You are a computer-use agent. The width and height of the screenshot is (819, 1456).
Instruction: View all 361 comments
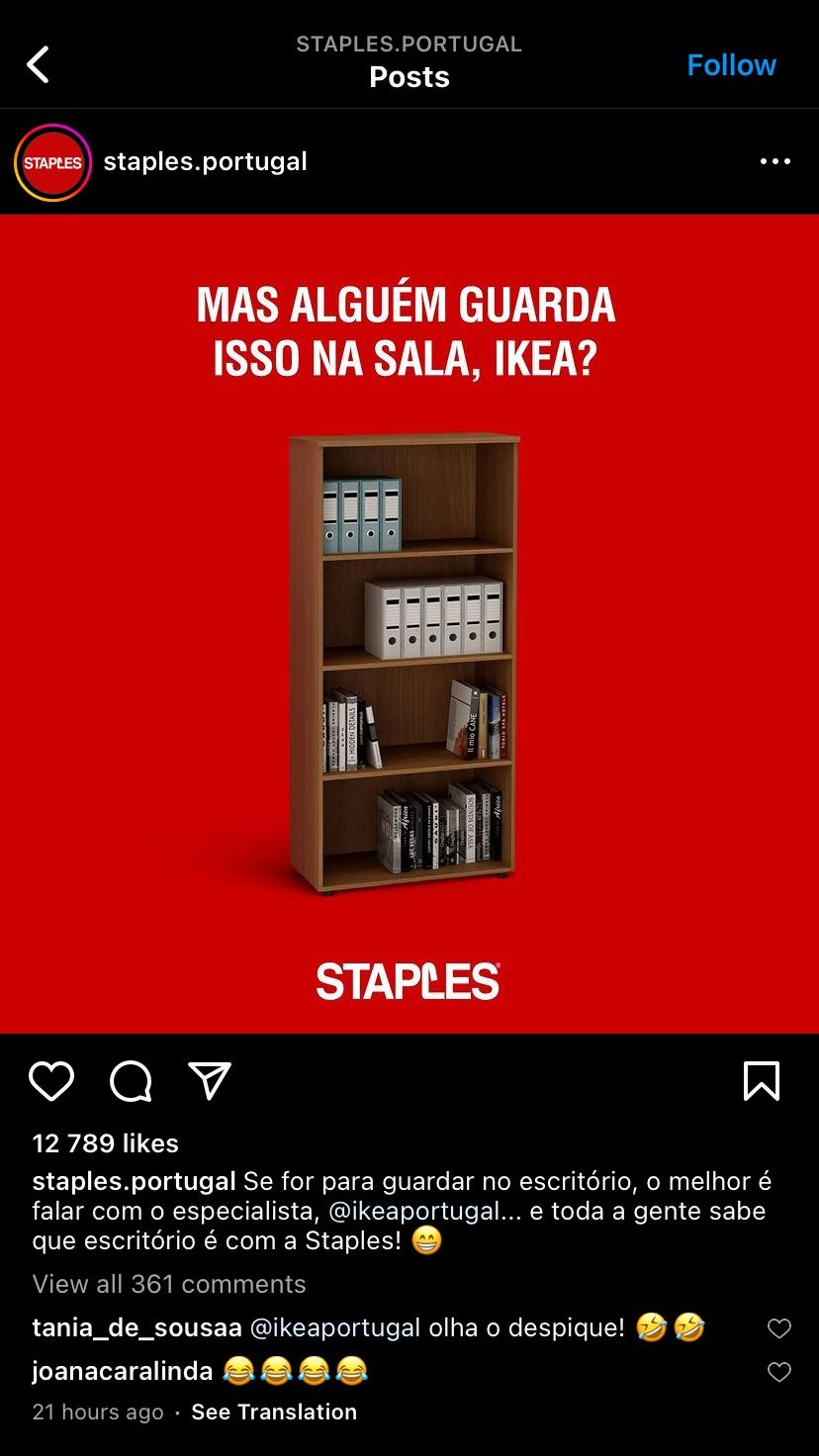pos(169,1284)
